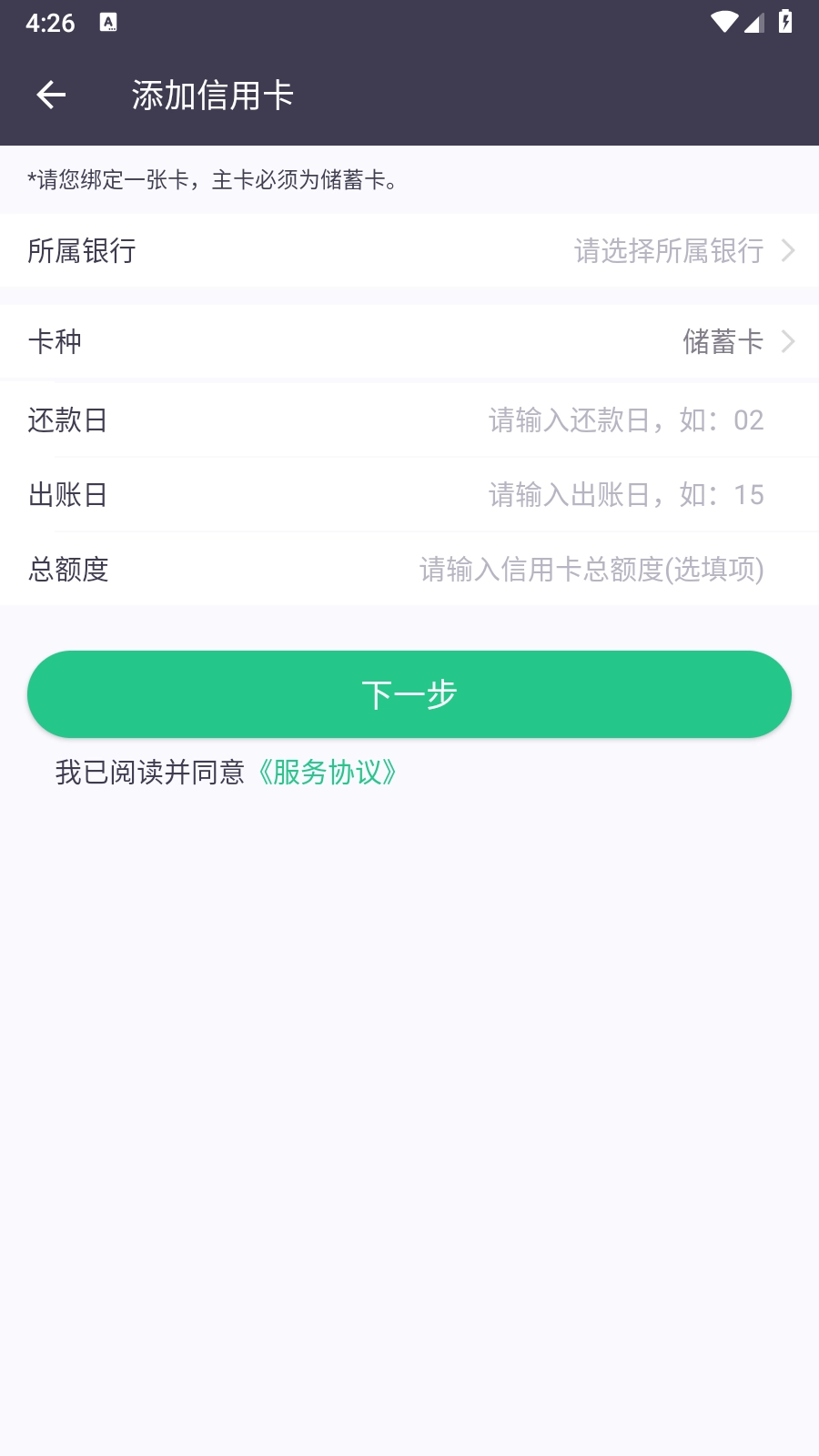Open the 卡种 card type selector
This screenshot has height=1456, width=819.
click(409, 342)
